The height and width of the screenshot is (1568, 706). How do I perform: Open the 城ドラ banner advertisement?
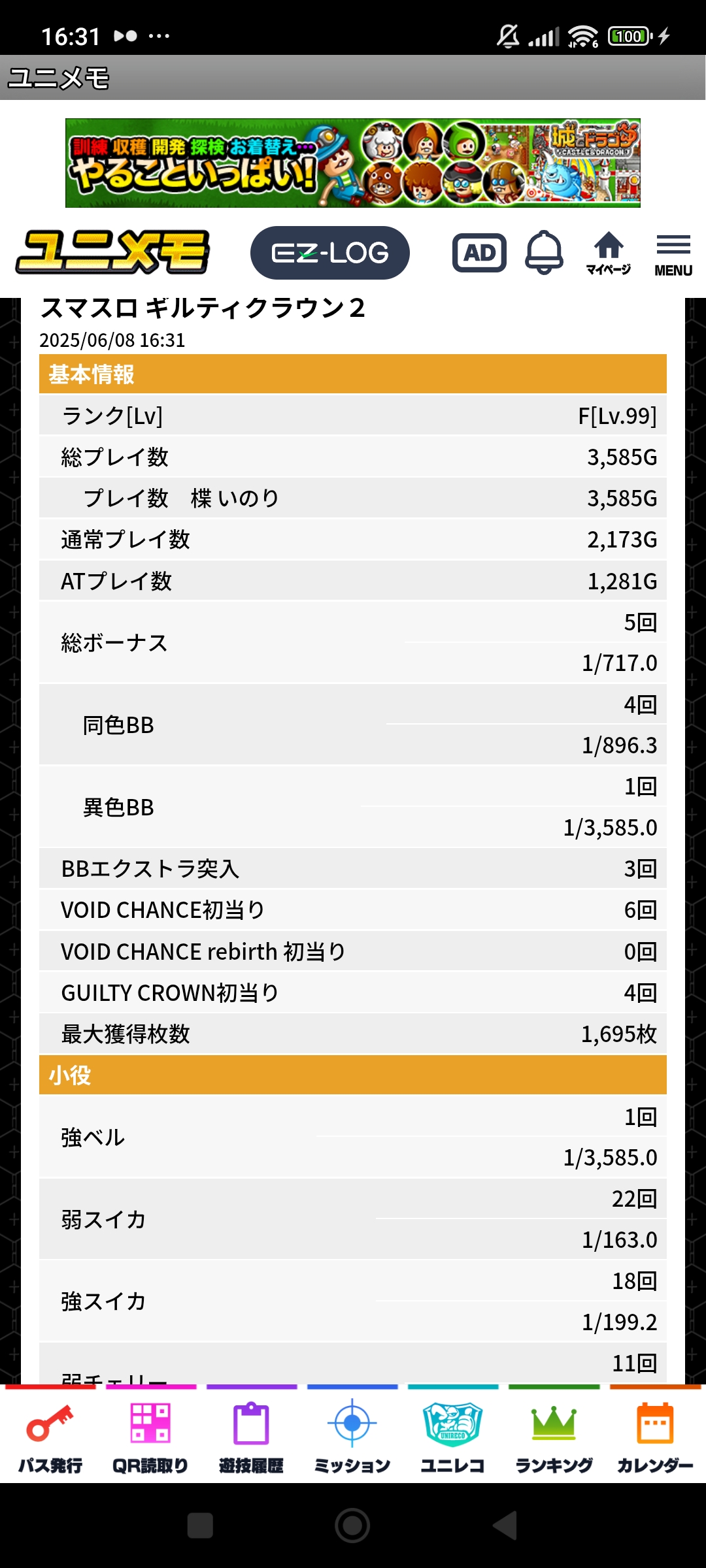[x=353, y=163]
